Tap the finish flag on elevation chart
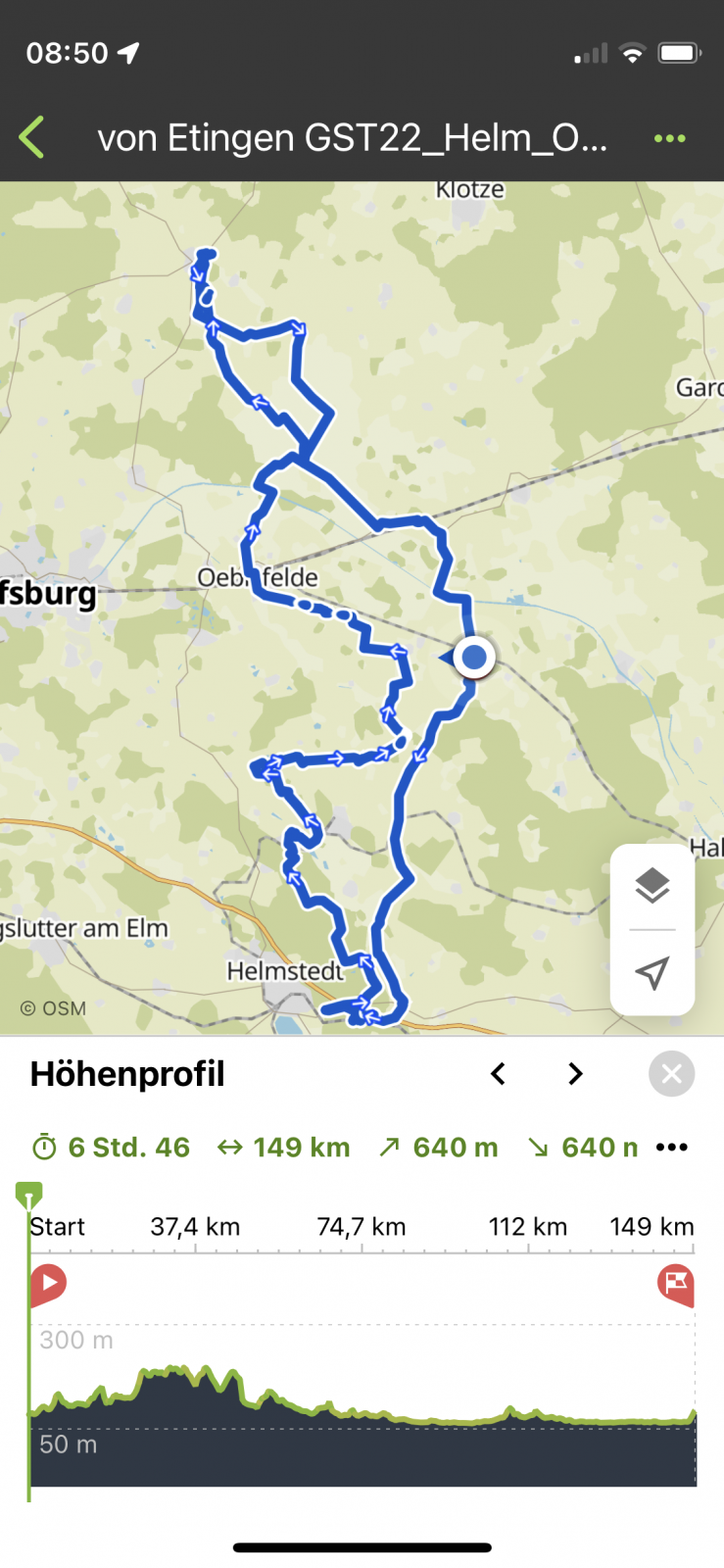 point(675,1283)
